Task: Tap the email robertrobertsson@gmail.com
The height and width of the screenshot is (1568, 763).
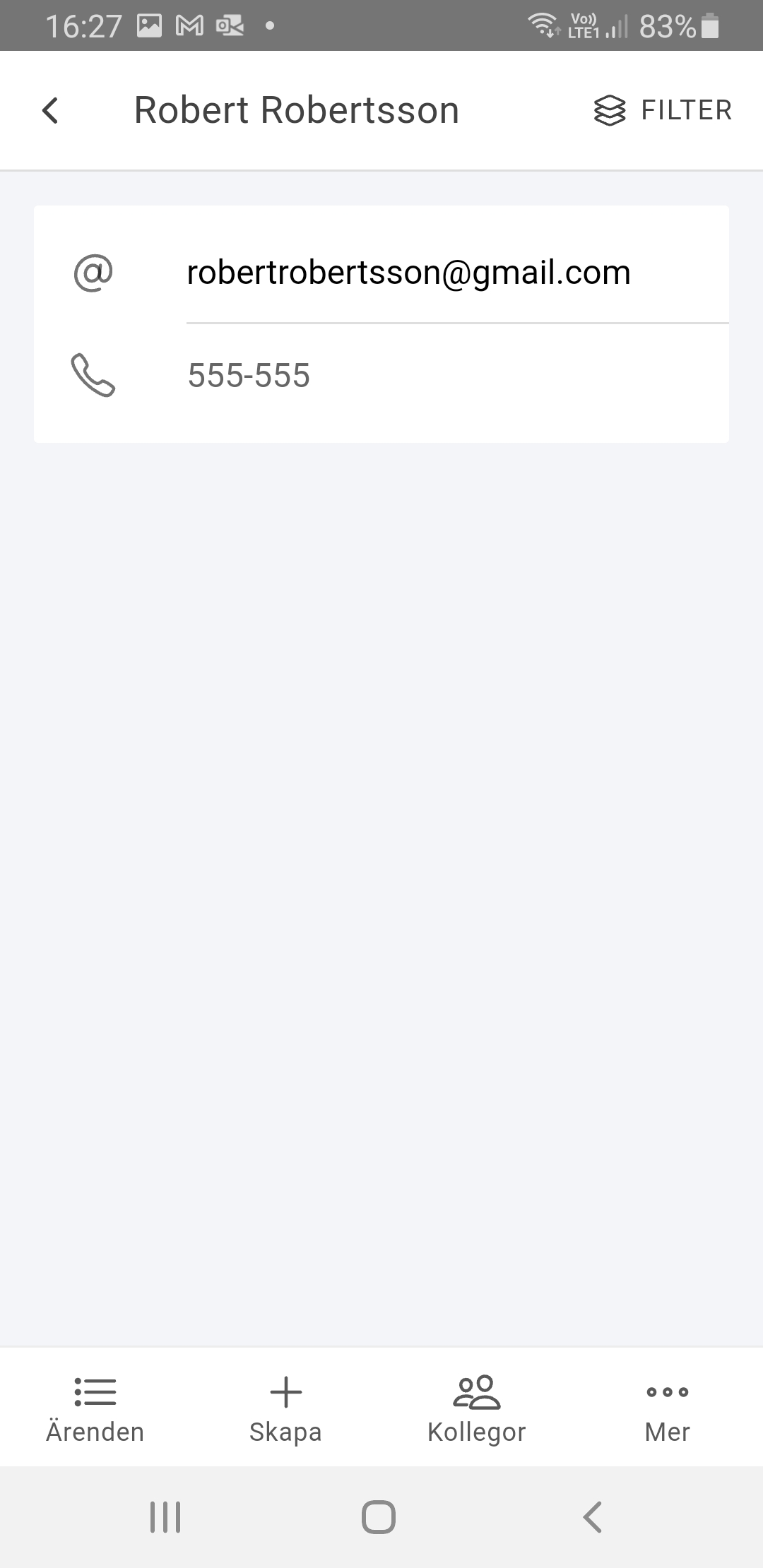Action: (x=408, y=273)
